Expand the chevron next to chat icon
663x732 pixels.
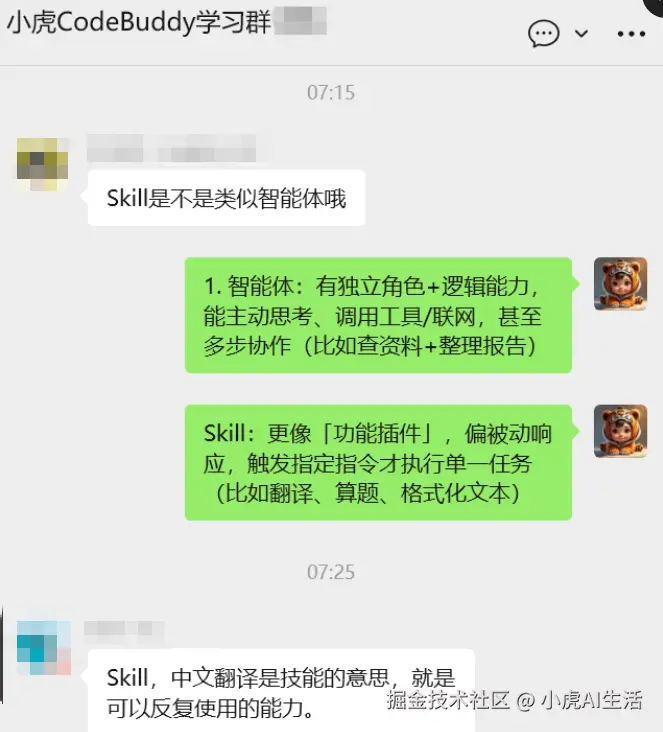click(x=582, y=33)
